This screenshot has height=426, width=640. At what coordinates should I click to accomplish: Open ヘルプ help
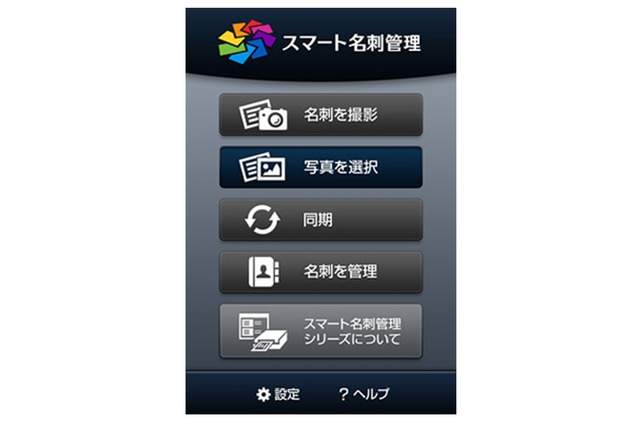click(x=364, y=394)
